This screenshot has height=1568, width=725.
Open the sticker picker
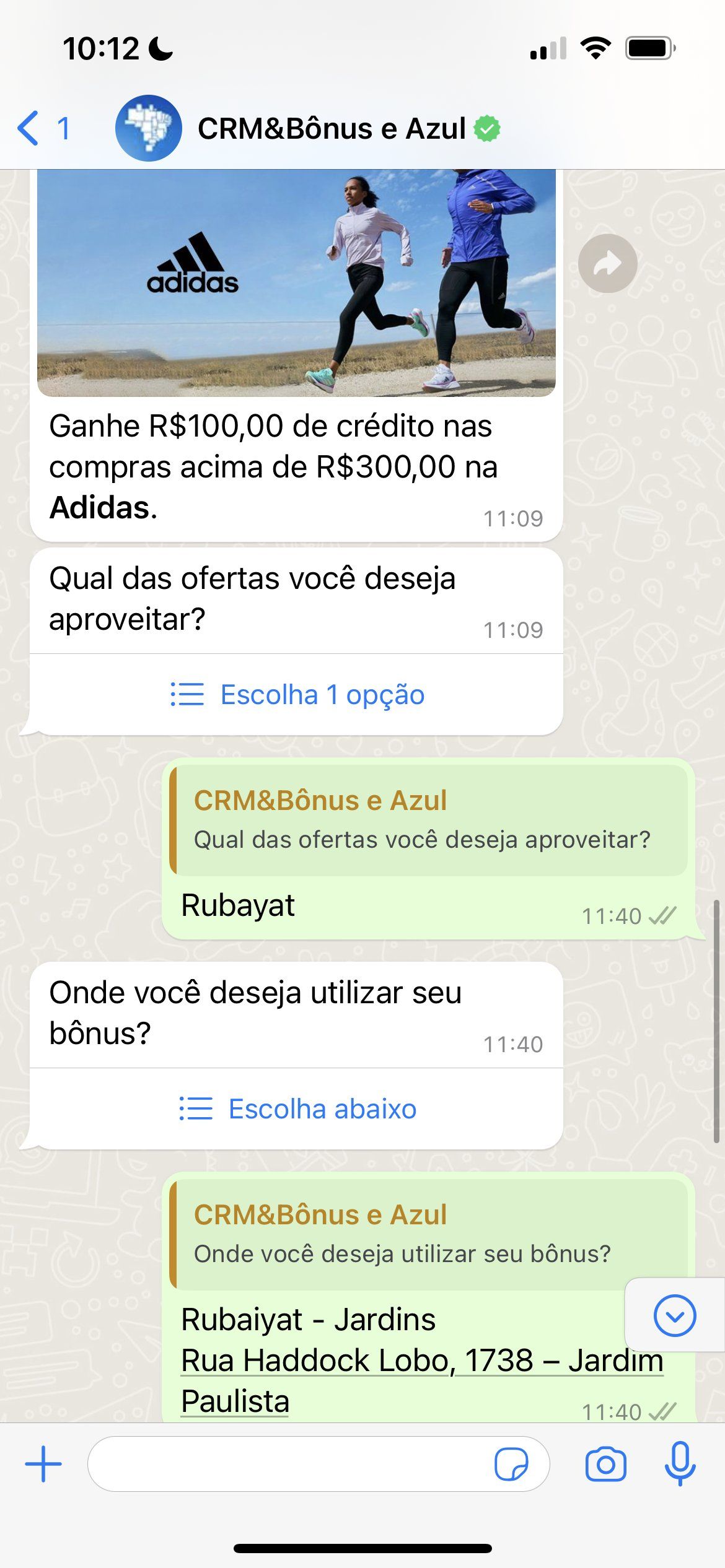(x=511, y=1465)
